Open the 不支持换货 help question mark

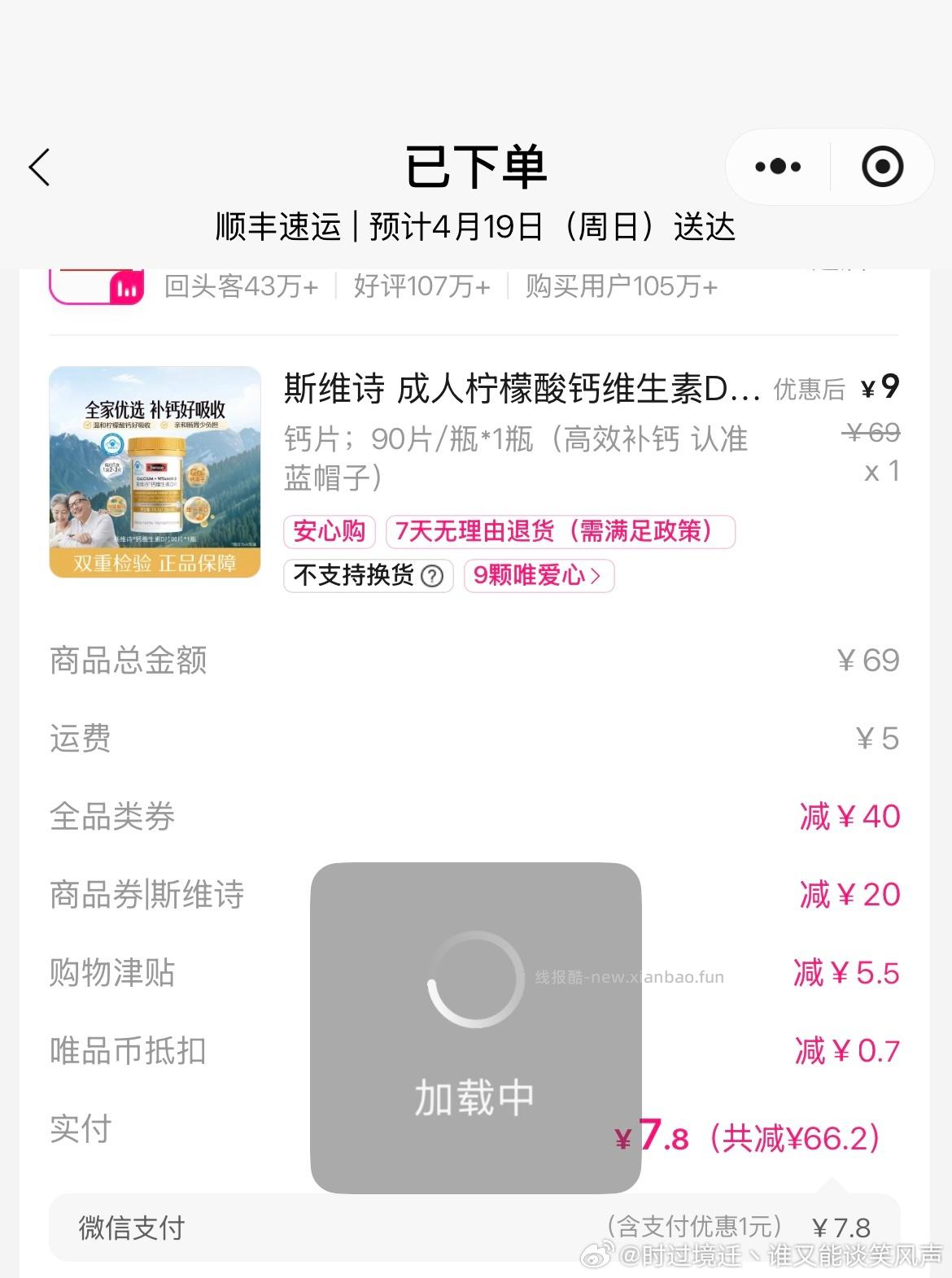point(435,576)
